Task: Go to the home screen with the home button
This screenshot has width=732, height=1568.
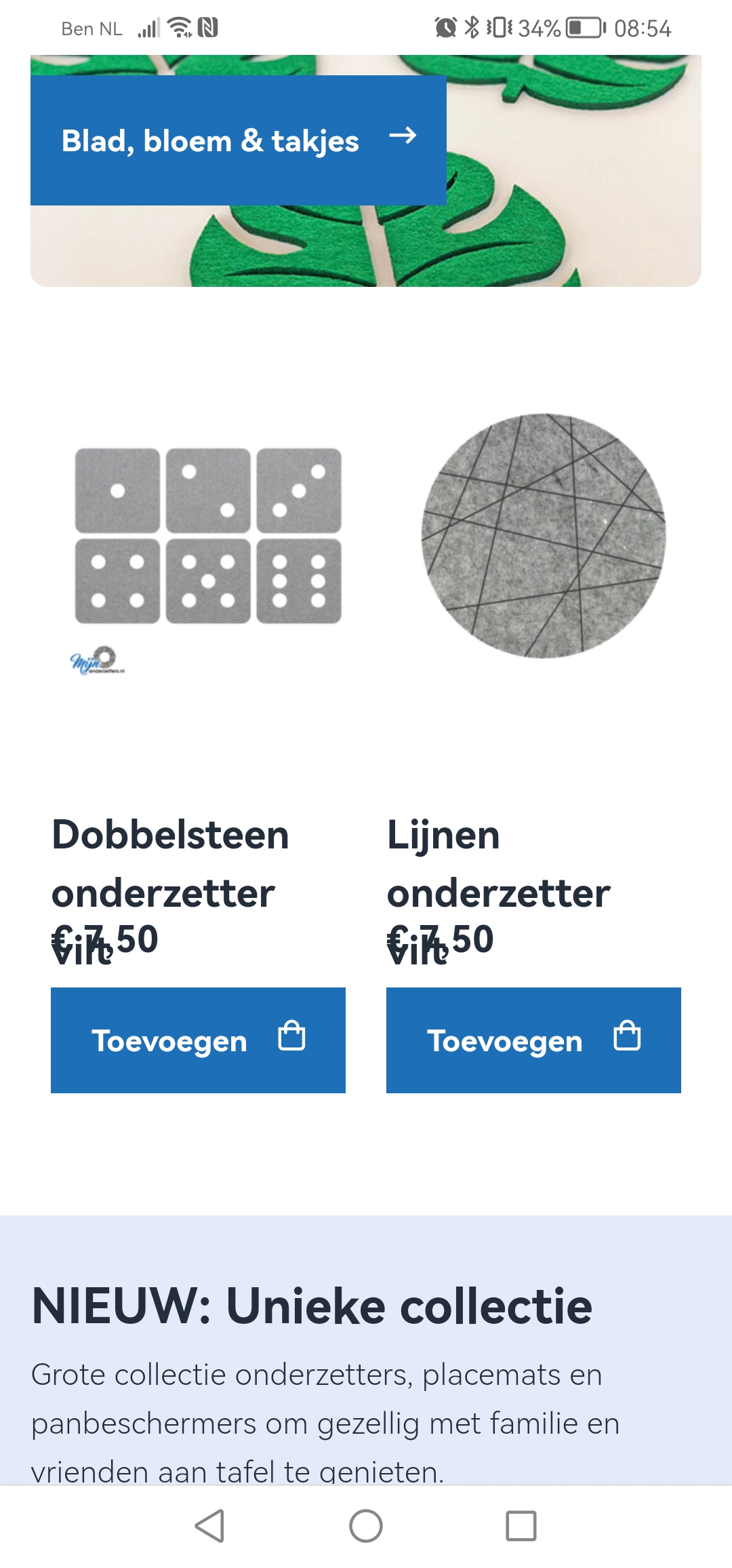Action: 366,1526
